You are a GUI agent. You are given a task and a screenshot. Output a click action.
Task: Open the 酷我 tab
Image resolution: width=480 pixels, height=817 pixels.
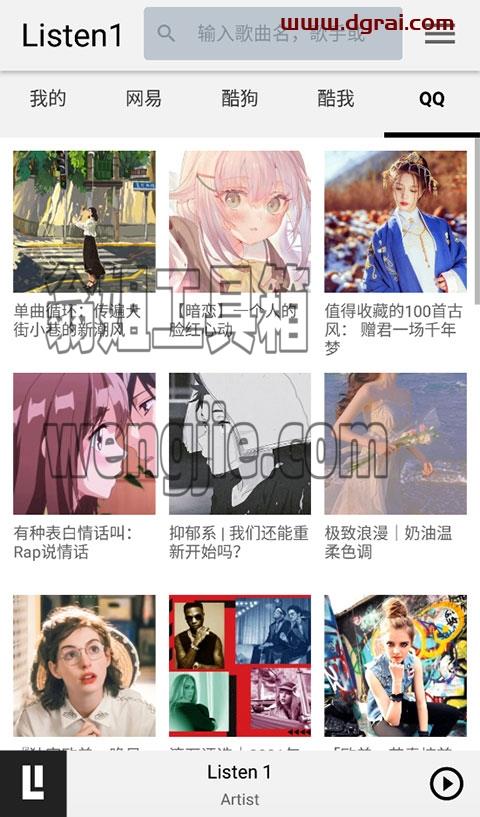tap(336, 98)
